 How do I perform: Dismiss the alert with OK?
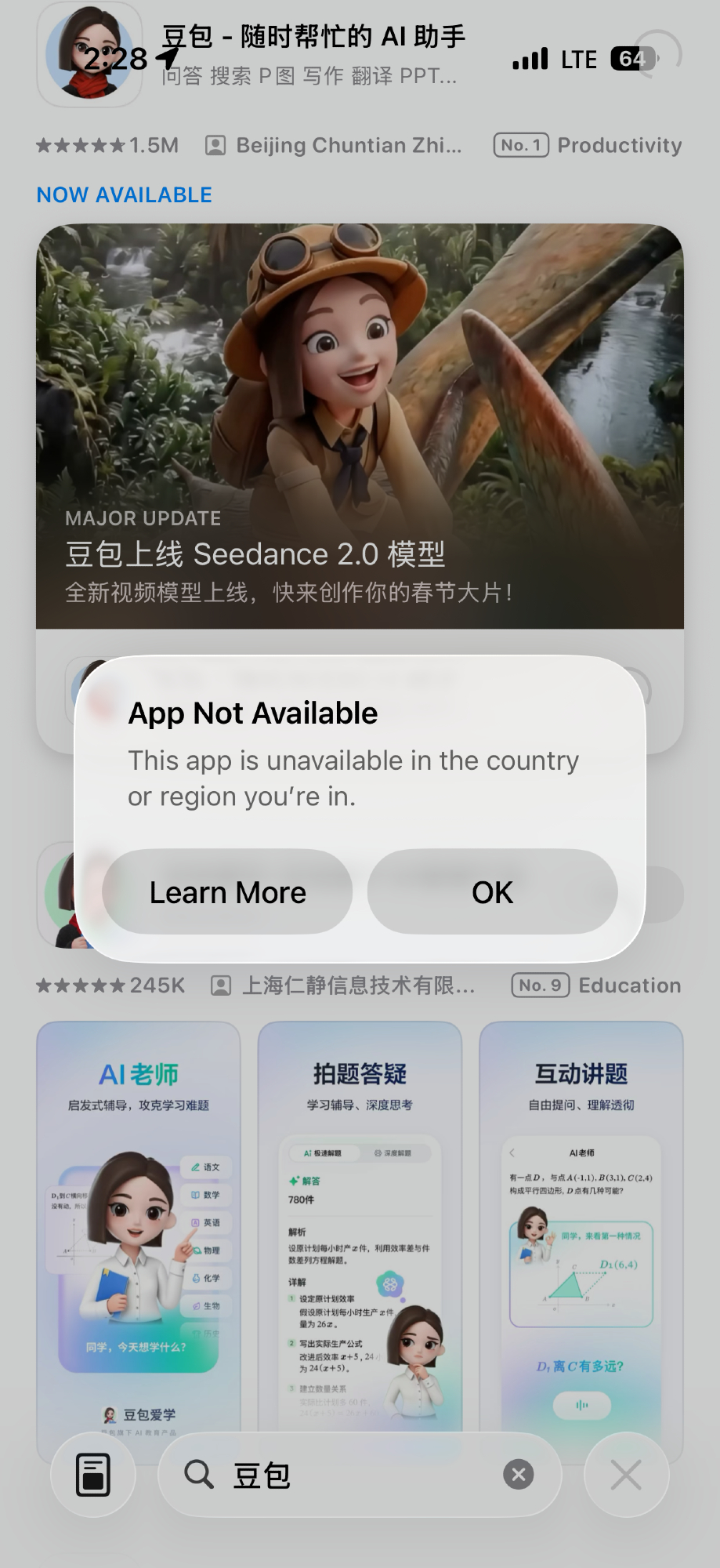coord(492,892)
